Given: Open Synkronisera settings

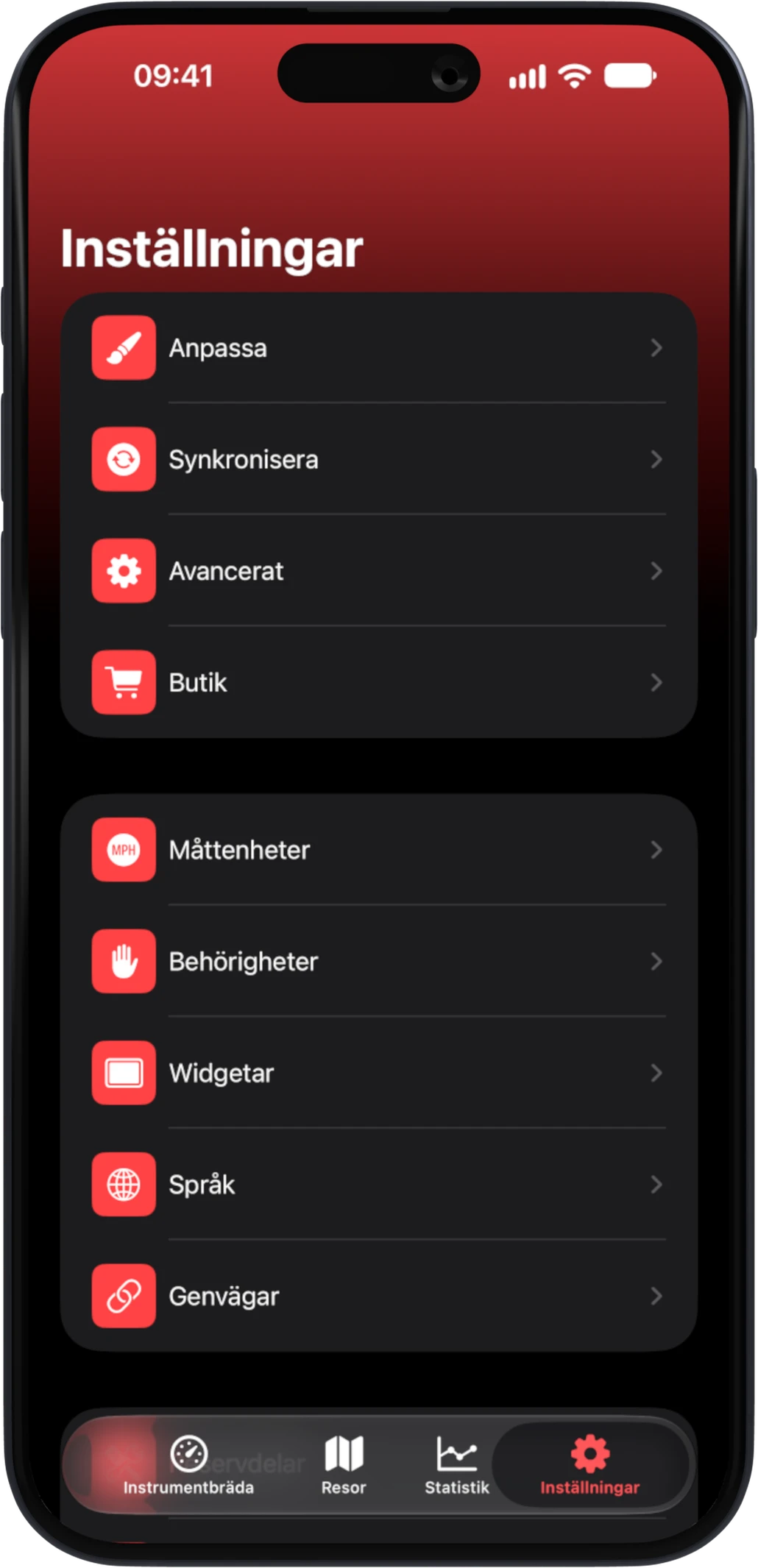Looking at the screenshot, I should (378, 460).
